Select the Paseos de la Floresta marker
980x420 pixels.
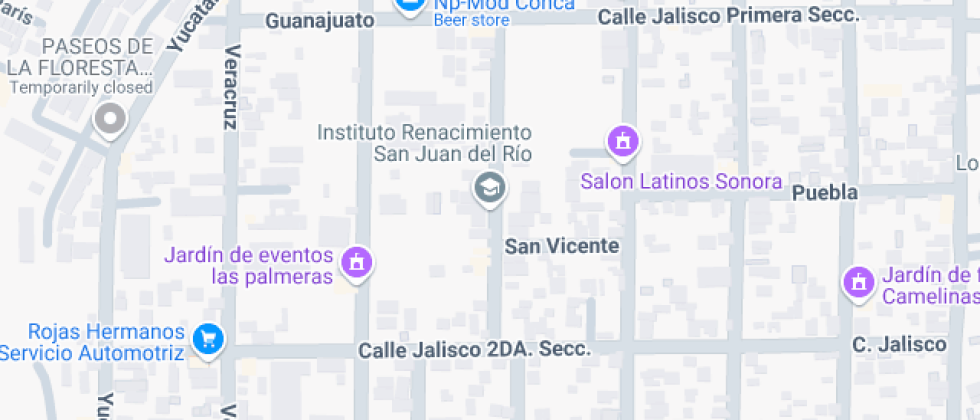108,122
